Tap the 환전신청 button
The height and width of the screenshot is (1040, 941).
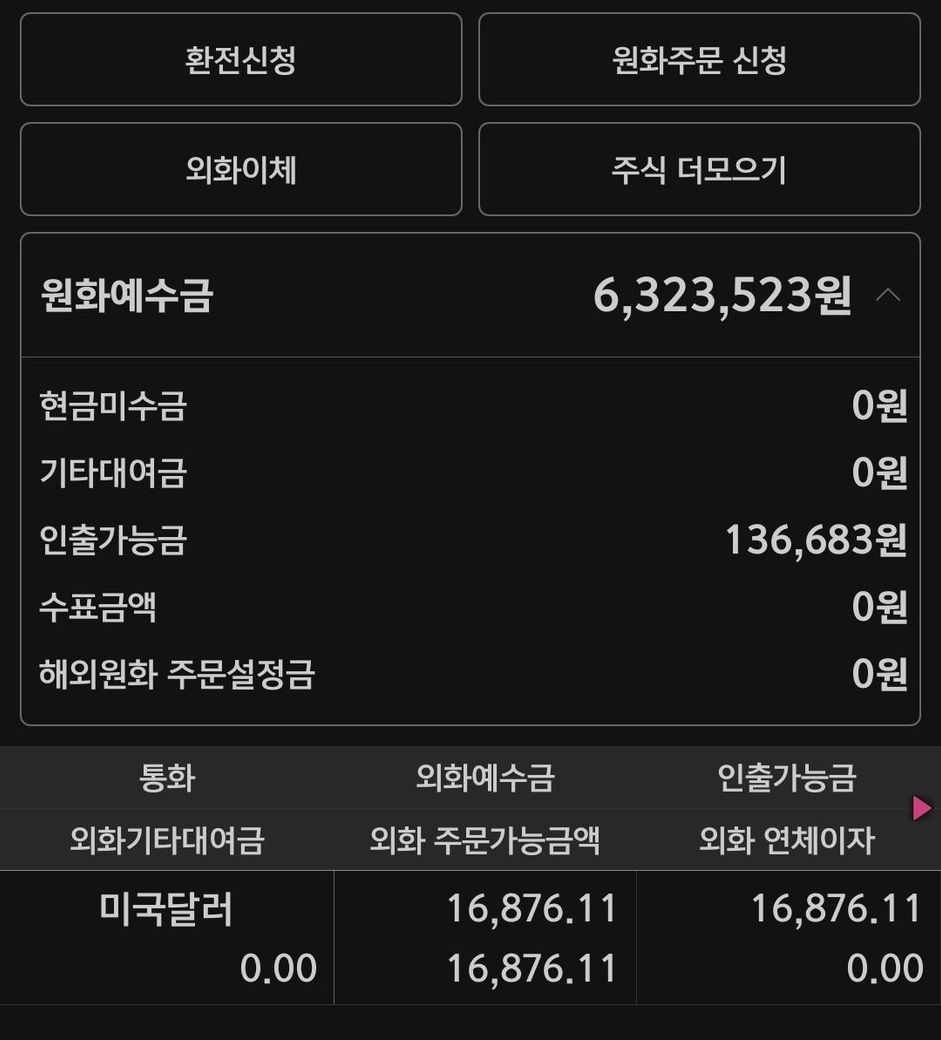pyautogui.click(x=241, y=60)
